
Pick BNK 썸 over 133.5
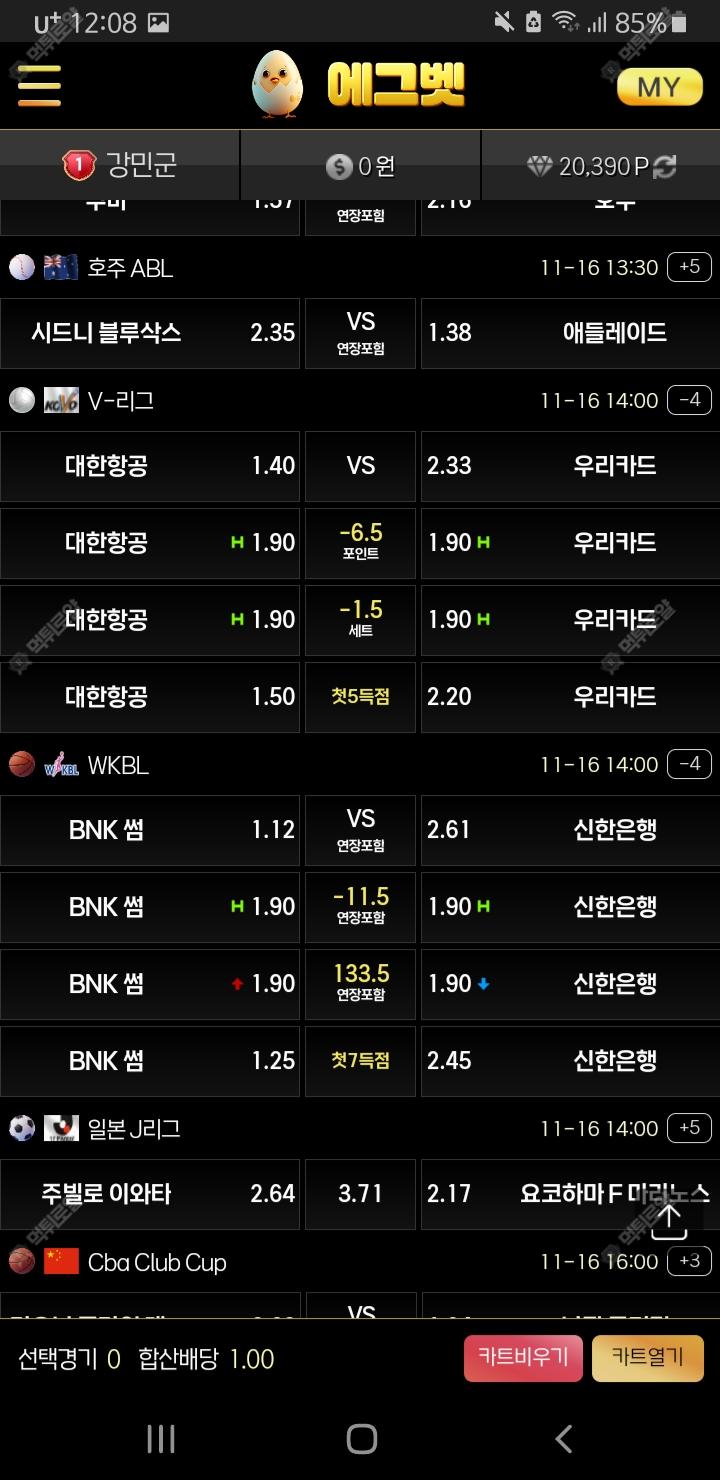150,984
